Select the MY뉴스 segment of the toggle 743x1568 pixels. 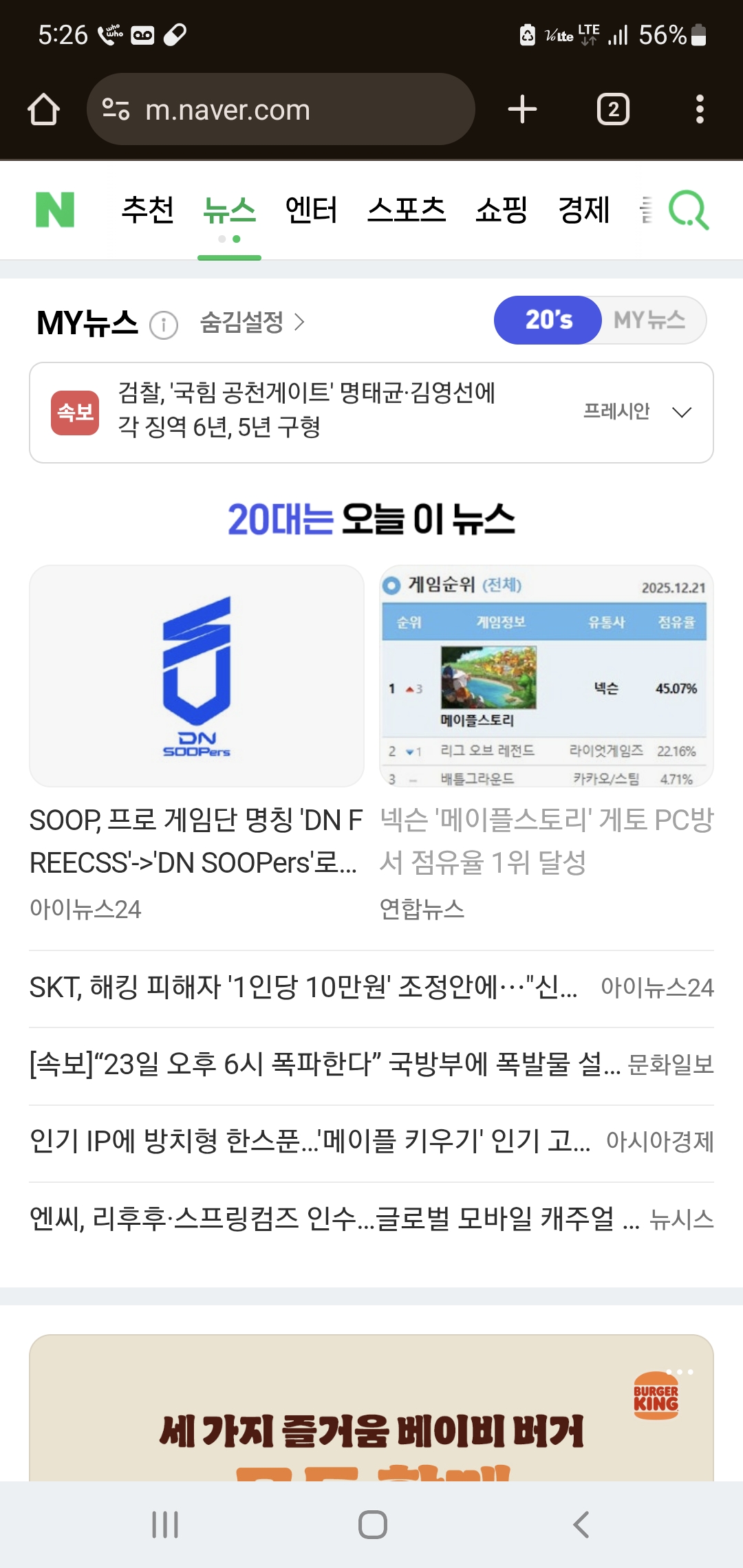(x=649, y=320)
